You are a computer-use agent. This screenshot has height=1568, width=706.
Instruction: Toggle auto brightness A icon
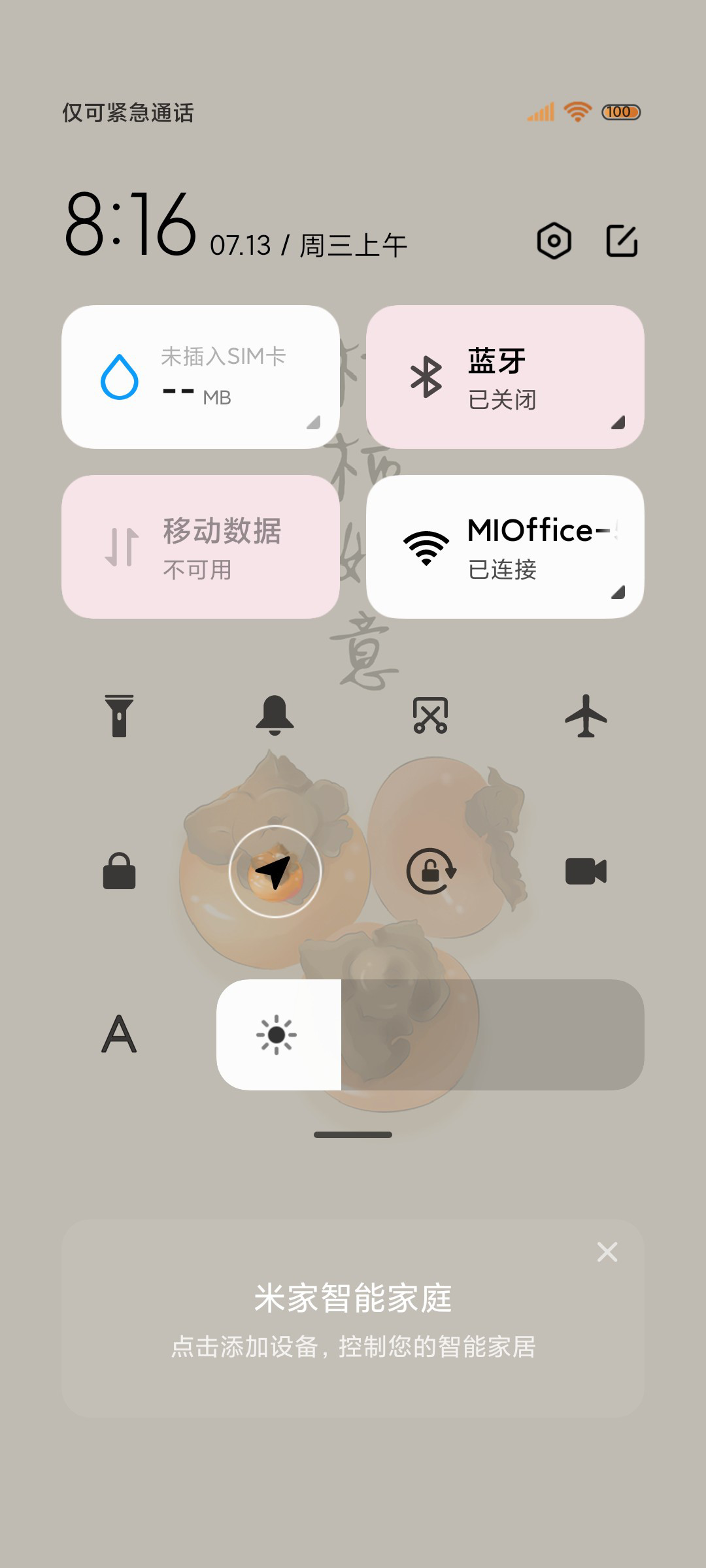tap(119, 1034)
